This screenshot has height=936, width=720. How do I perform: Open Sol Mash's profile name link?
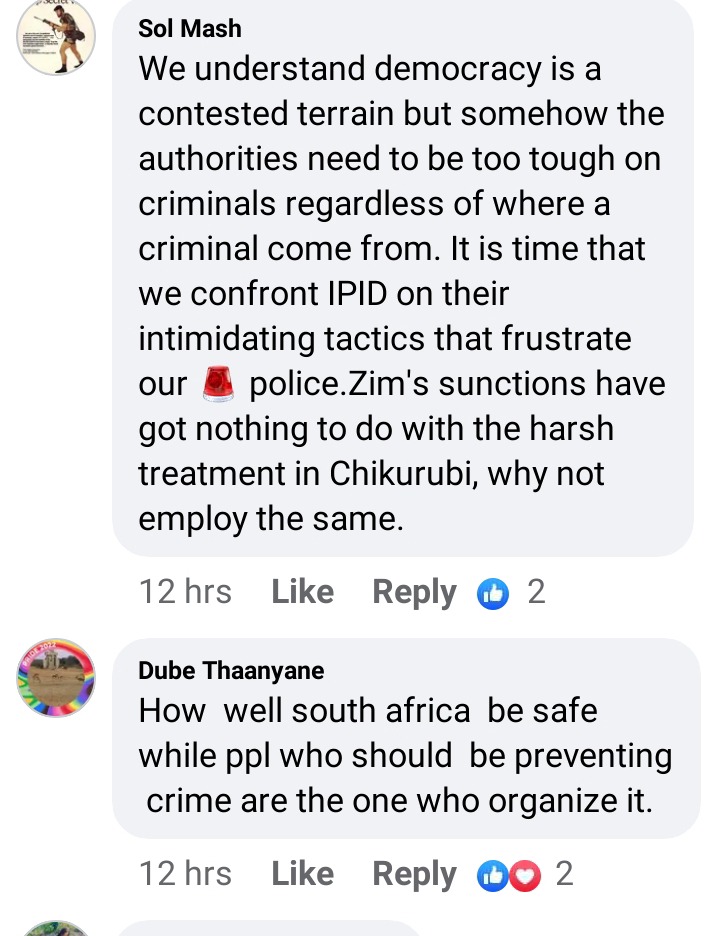[x=190, y=29]
